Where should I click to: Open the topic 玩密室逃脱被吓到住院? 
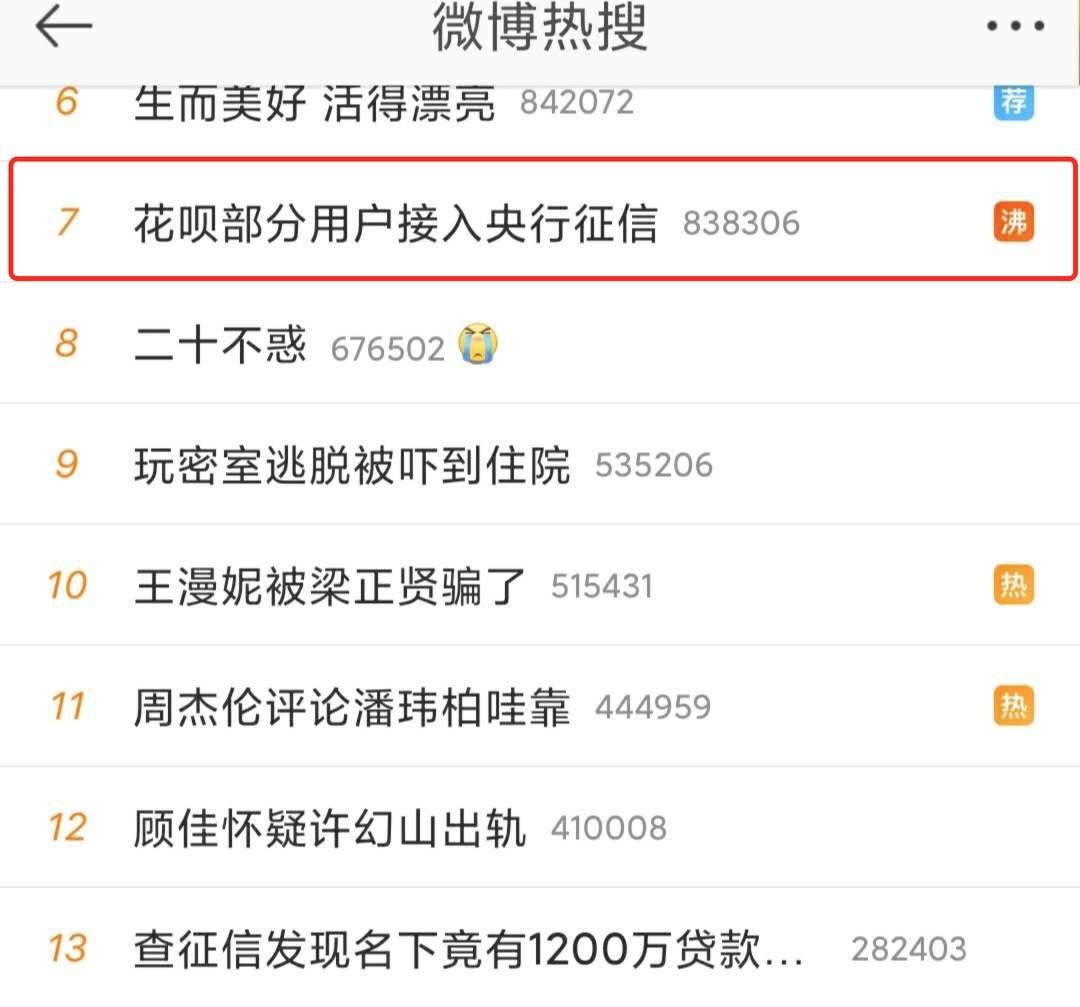[352, 465]
